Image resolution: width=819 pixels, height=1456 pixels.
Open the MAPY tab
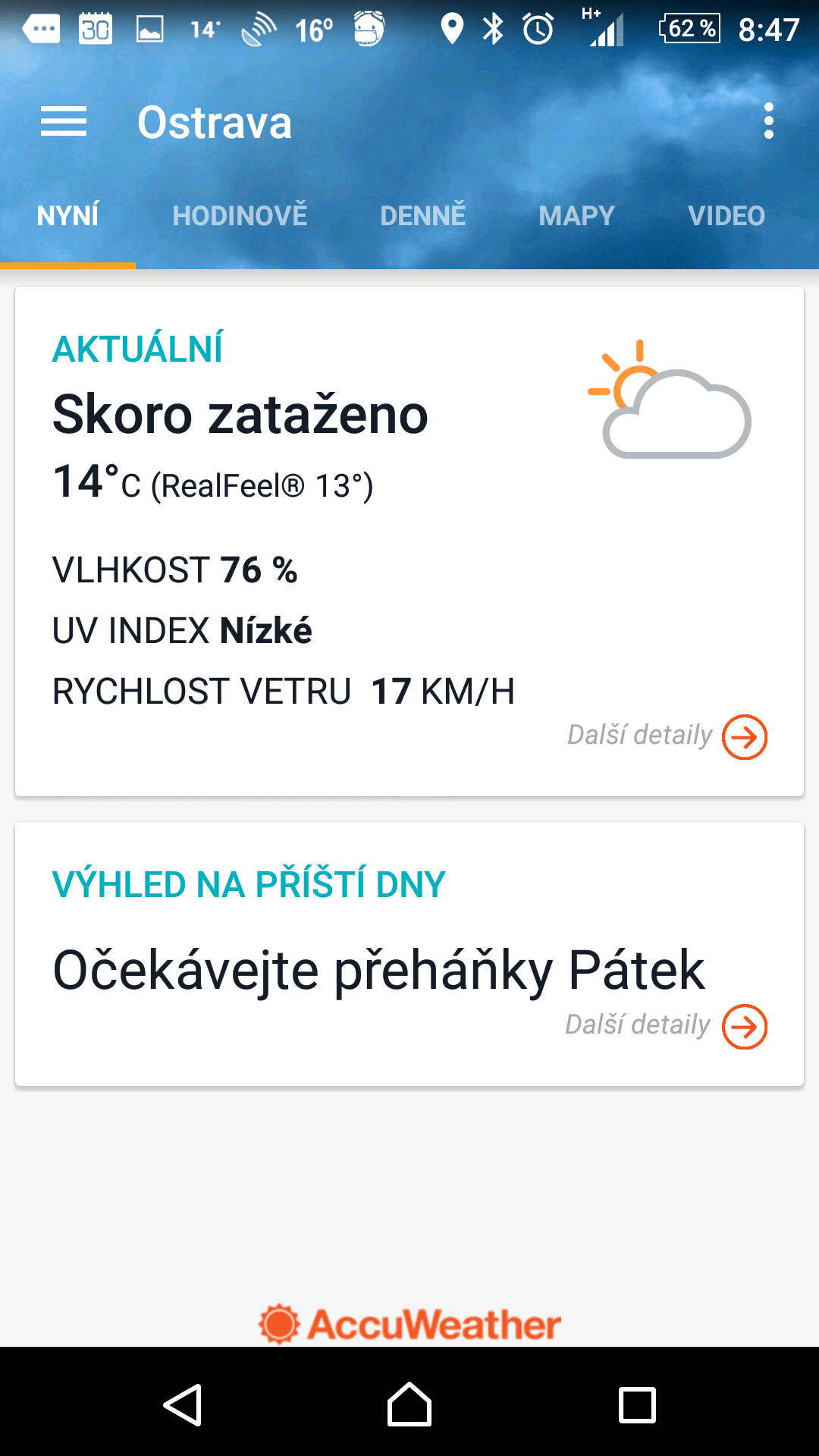click(576, 216)
